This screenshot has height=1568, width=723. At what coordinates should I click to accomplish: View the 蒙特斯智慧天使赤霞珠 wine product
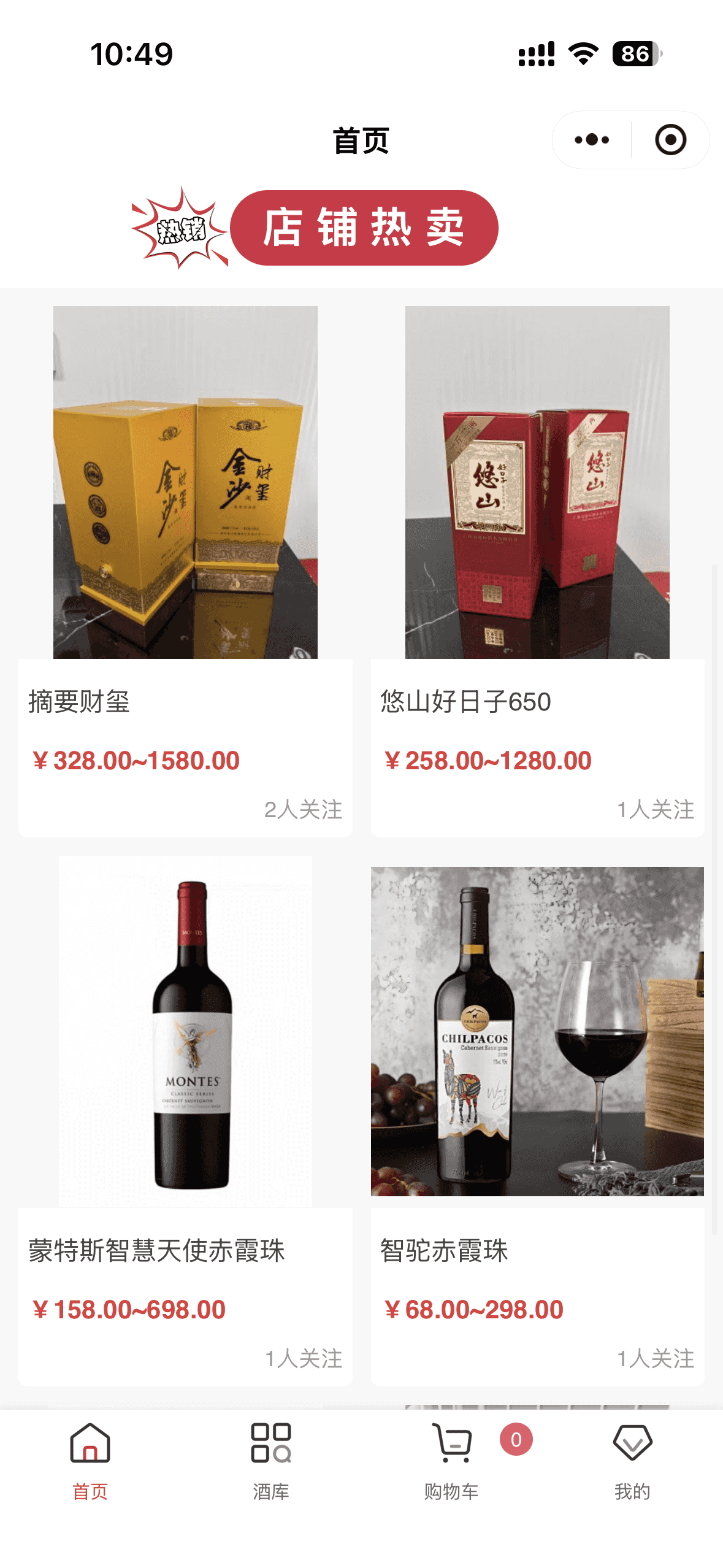pyautogui.click(x=185, y=1120)
